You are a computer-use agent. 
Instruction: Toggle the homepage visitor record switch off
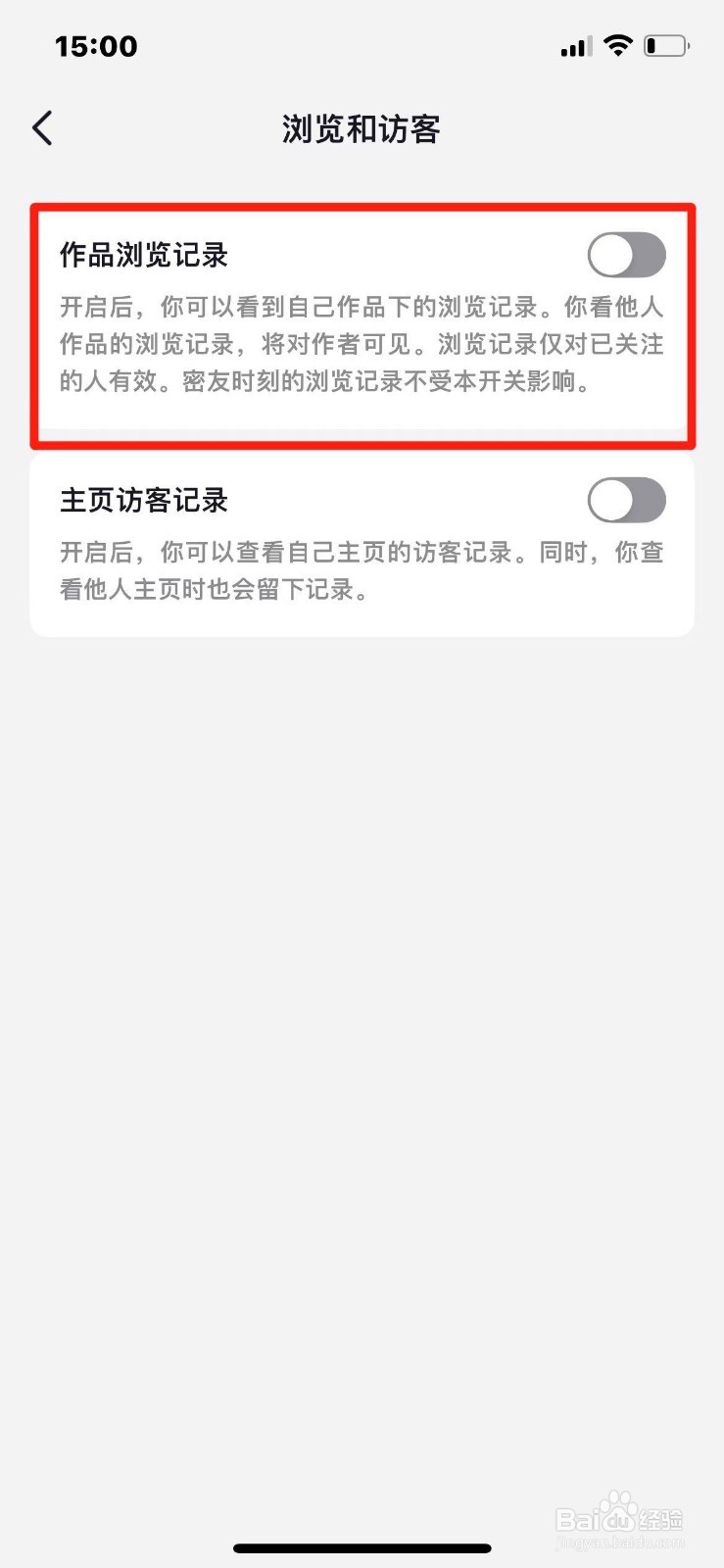pos(628,499)
